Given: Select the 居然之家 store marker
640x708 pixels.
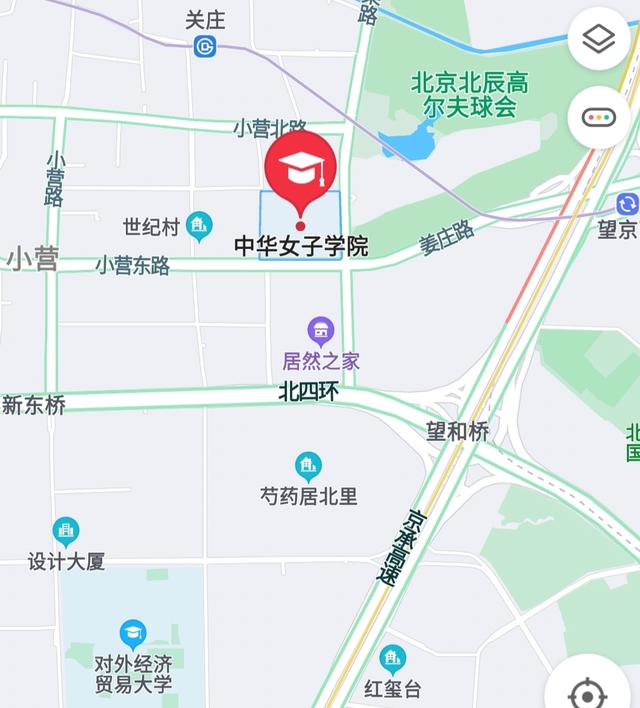Looking at the screenshot, I should 321,330.
